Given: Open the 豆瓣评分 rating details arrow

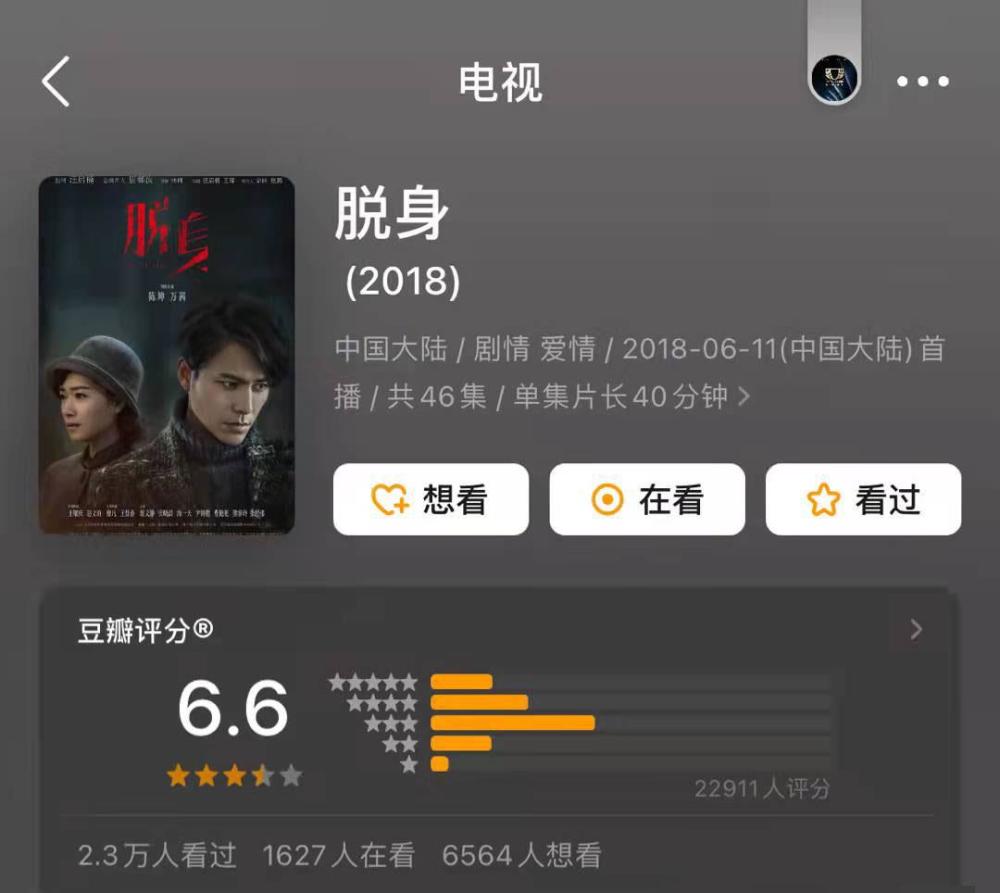Looking at the screenshot, I should coord(916,630).
